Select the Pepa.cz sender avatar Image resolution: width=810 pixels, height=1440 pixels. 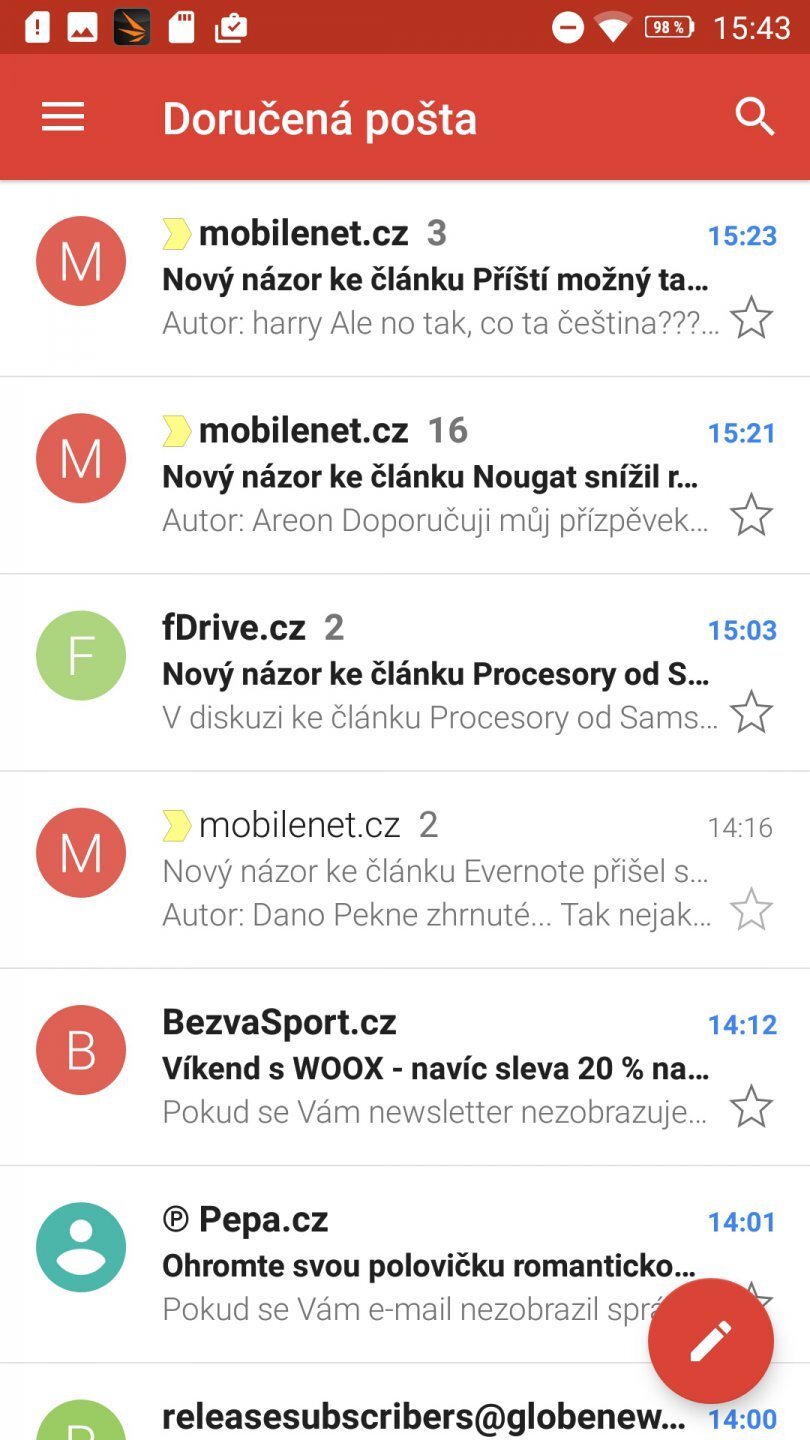[x=80, y=1246]
